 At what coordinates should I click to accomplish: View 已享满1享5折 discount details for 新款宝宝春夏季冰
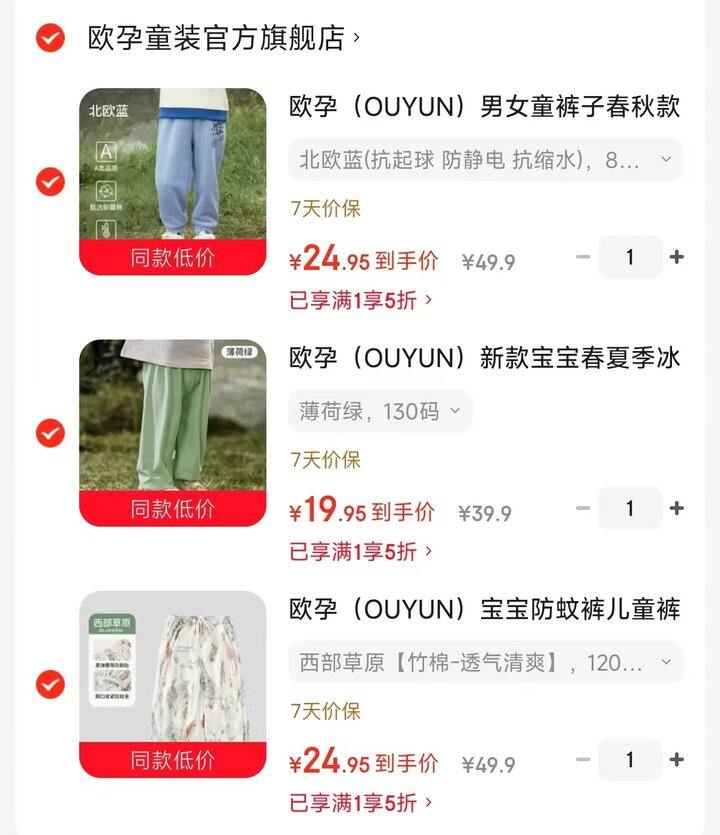tap(360, 550)
